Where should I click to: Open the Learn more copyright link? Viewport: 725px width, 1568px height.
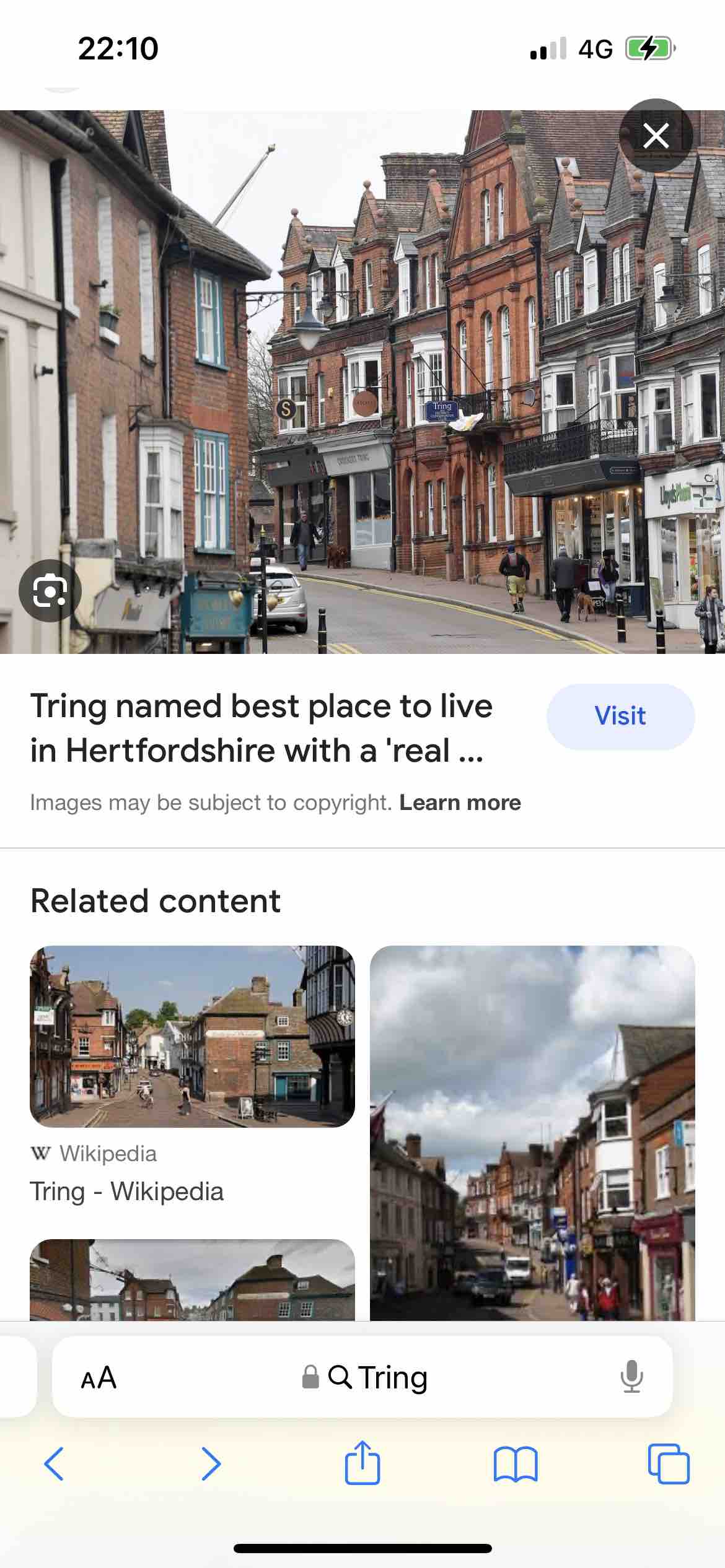460,803
